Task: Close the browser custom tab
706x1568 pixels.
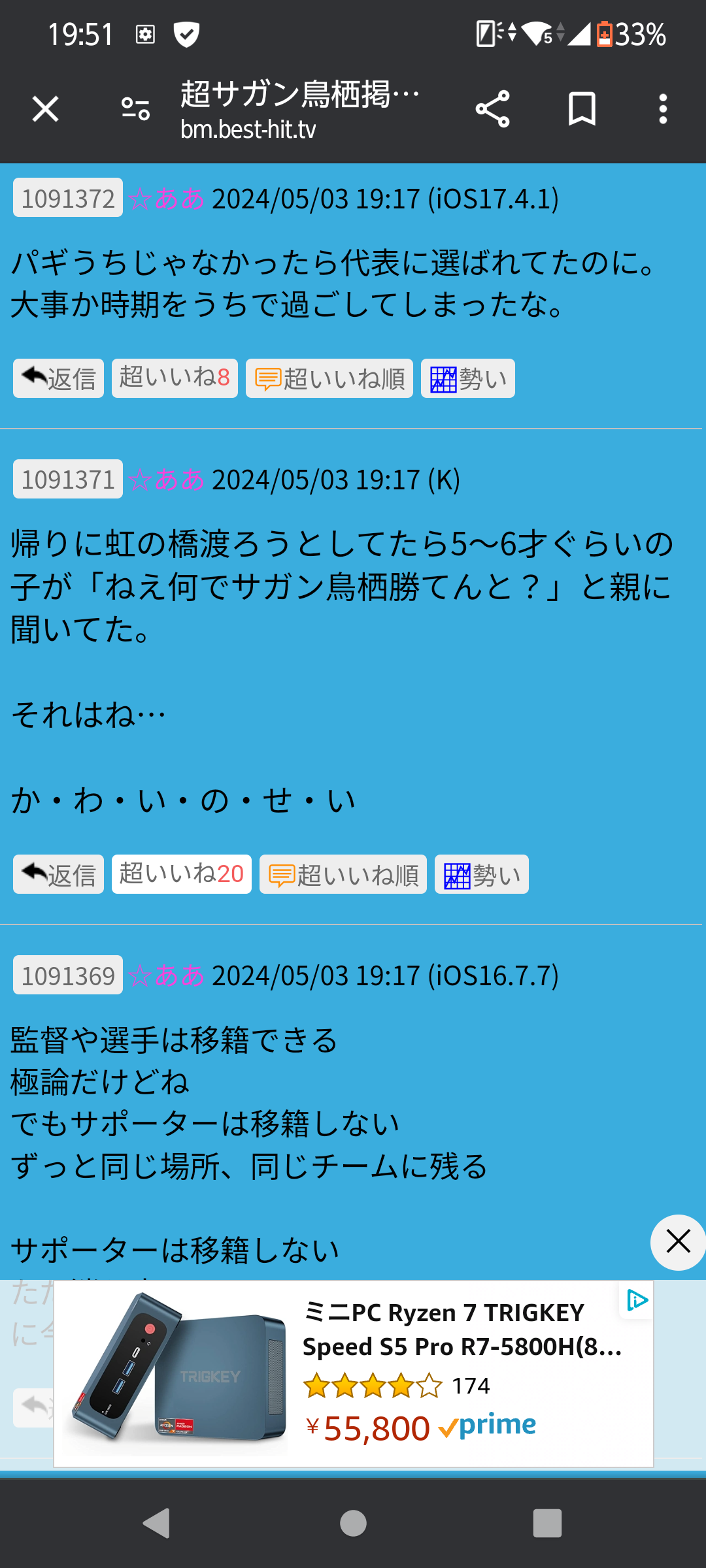Action: coord(45,109)
